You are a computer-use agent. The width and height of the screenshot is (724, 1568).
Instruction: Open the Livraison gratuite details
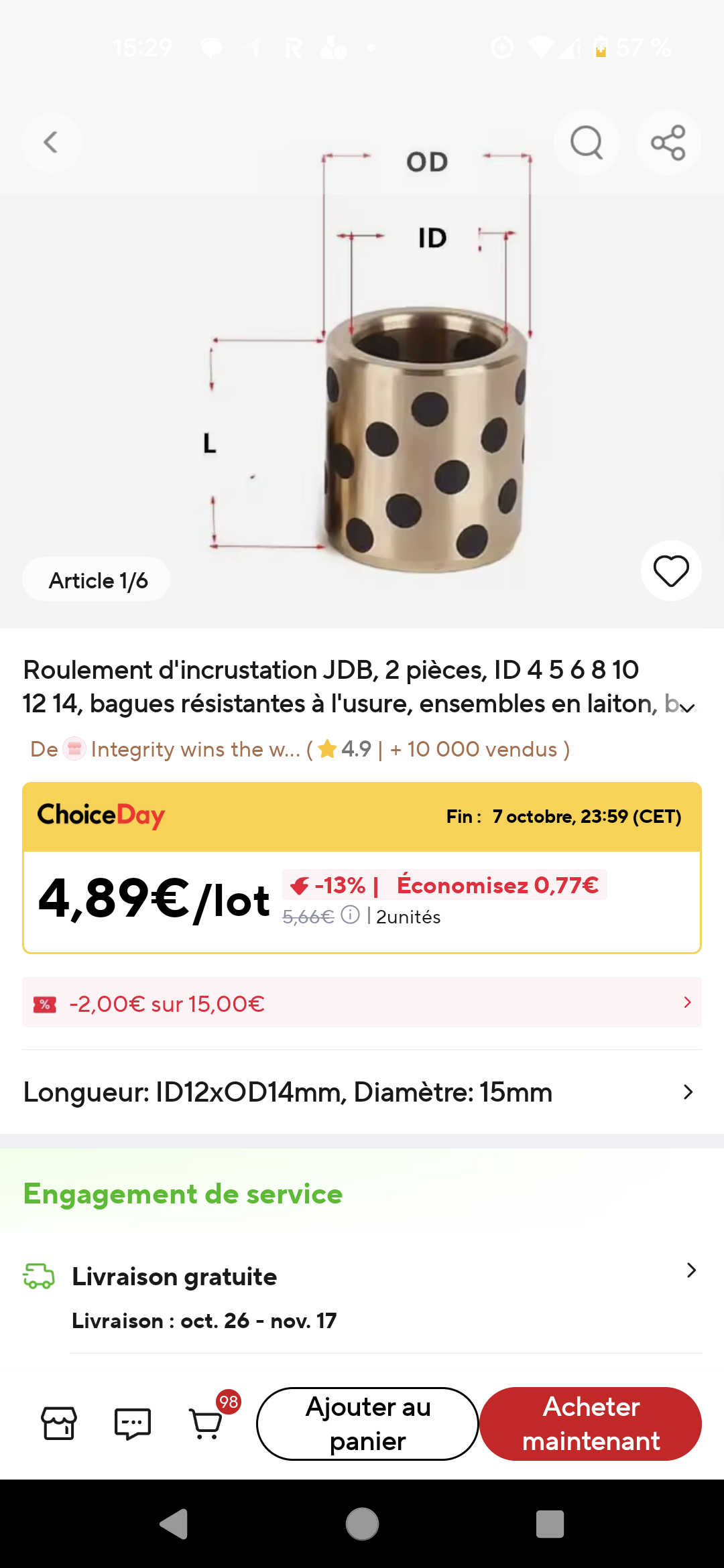pyautogui.click(x=362, y=1277)
